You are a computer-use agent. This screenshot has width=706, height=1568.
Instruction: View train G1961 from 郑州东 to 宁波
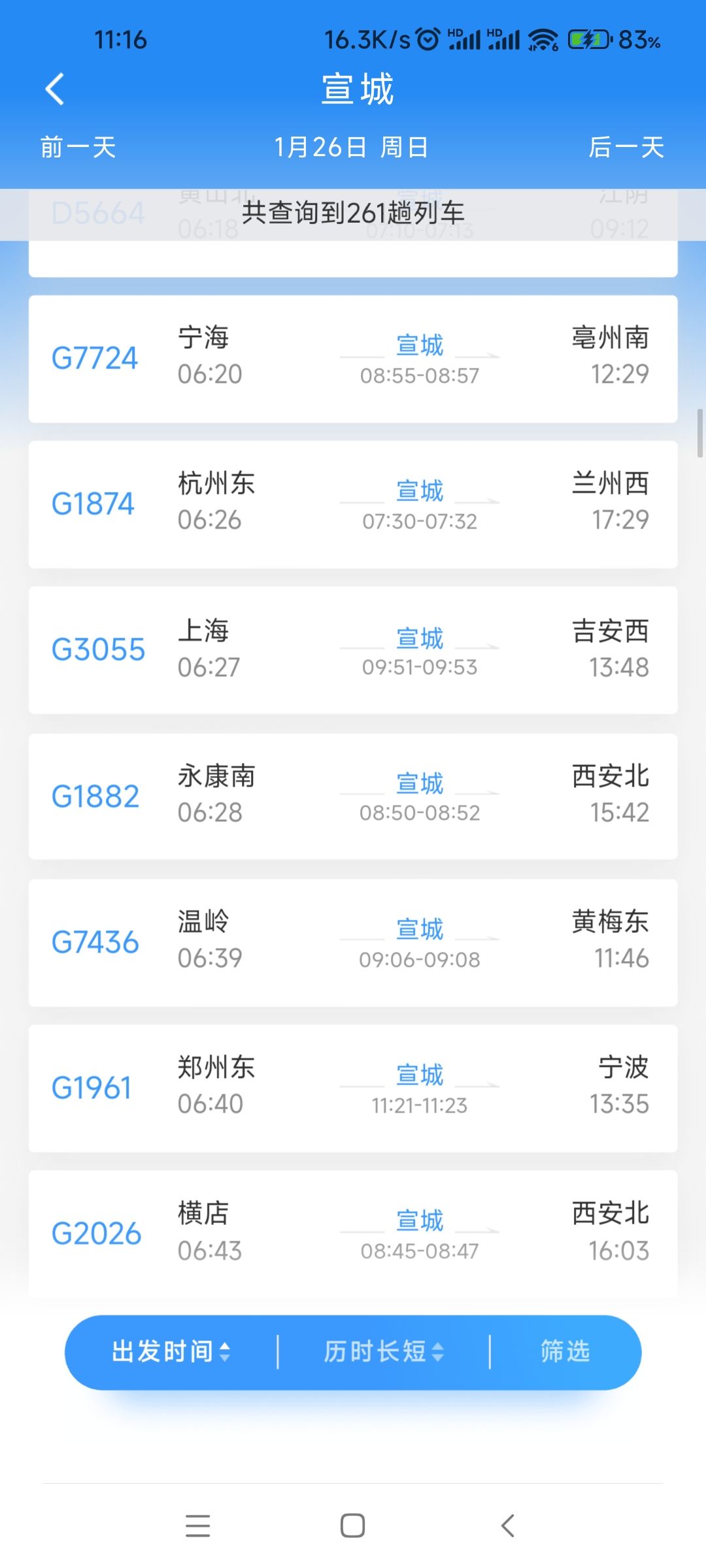click(353, 1088)
